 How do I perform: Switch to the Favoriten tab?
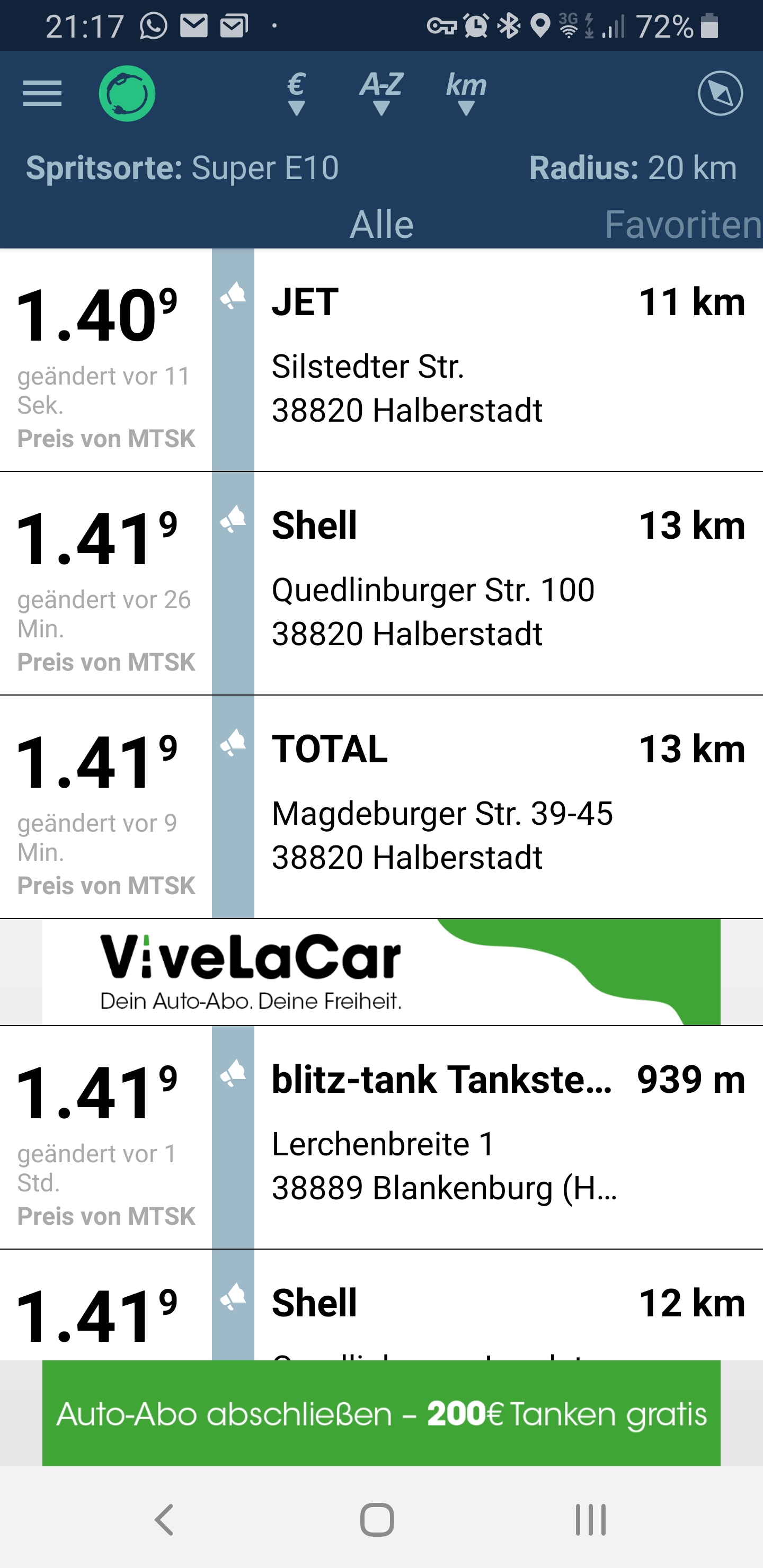(682, 224)
